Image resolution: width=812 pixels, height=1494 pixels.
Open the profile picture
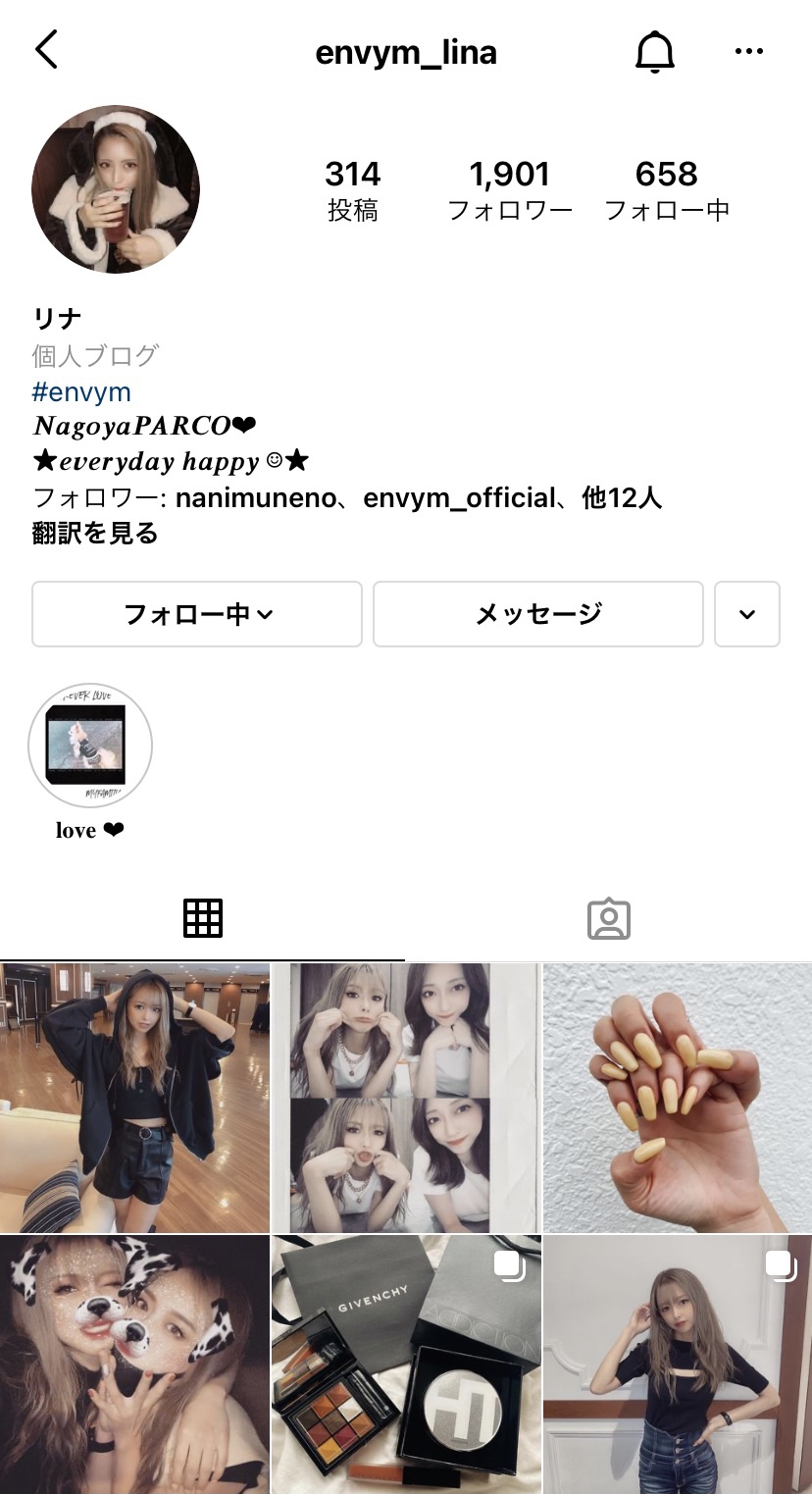pyautogui.click(x=116, y=189)
